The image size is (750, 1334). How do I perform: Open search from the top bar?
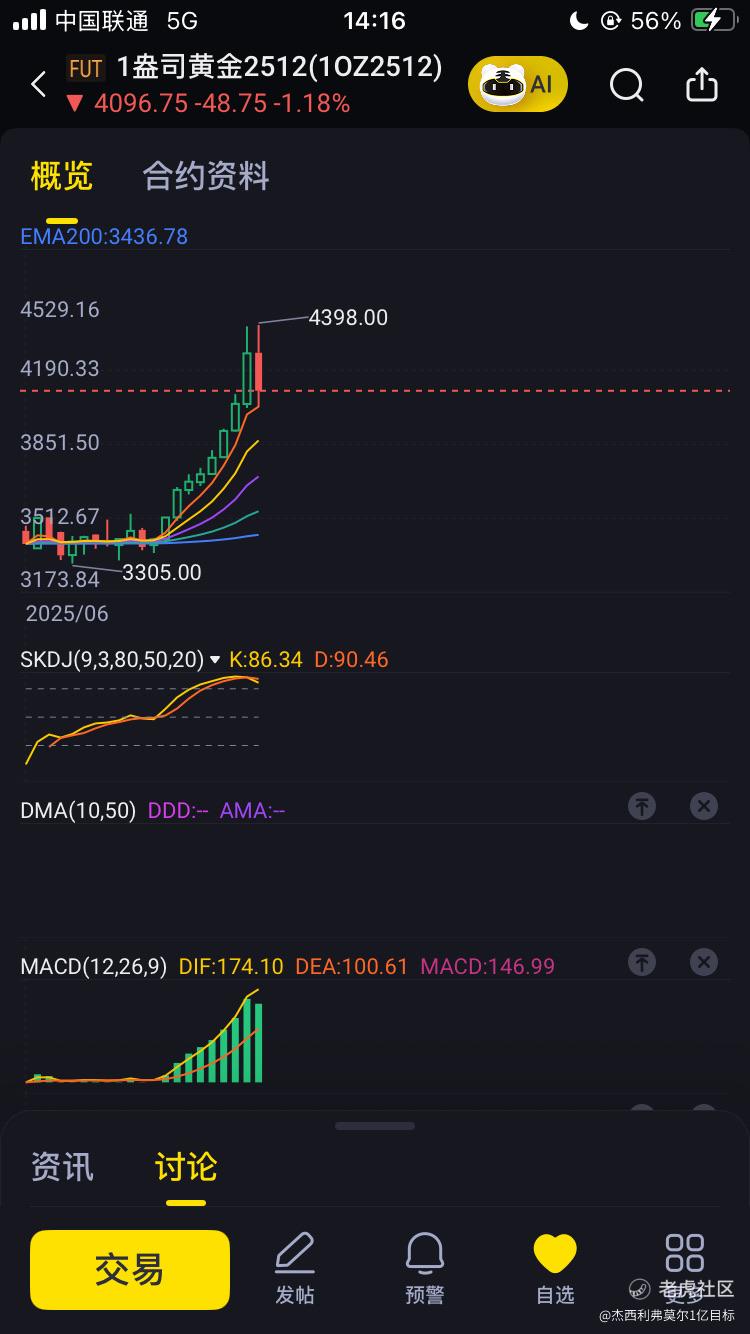click(627, 85)
